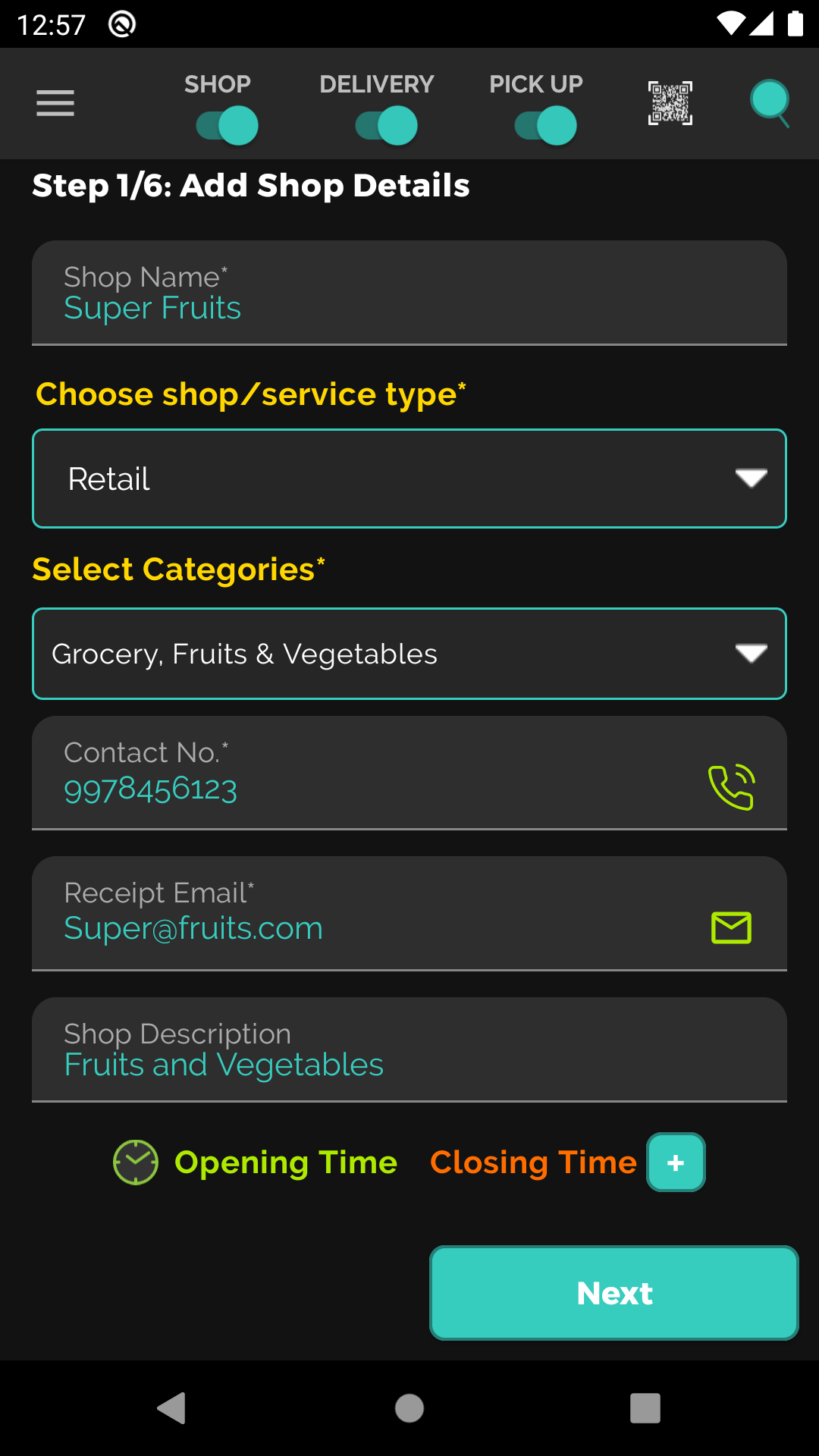Screen dimensions: 819x1456
Task: Open the QR code scanner
Action: point(670,103)
